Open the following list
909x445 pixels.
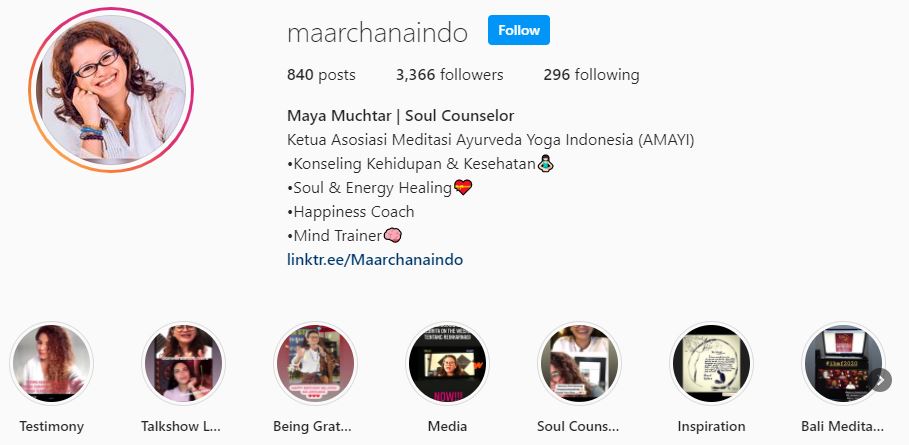(x=591, y=75)
